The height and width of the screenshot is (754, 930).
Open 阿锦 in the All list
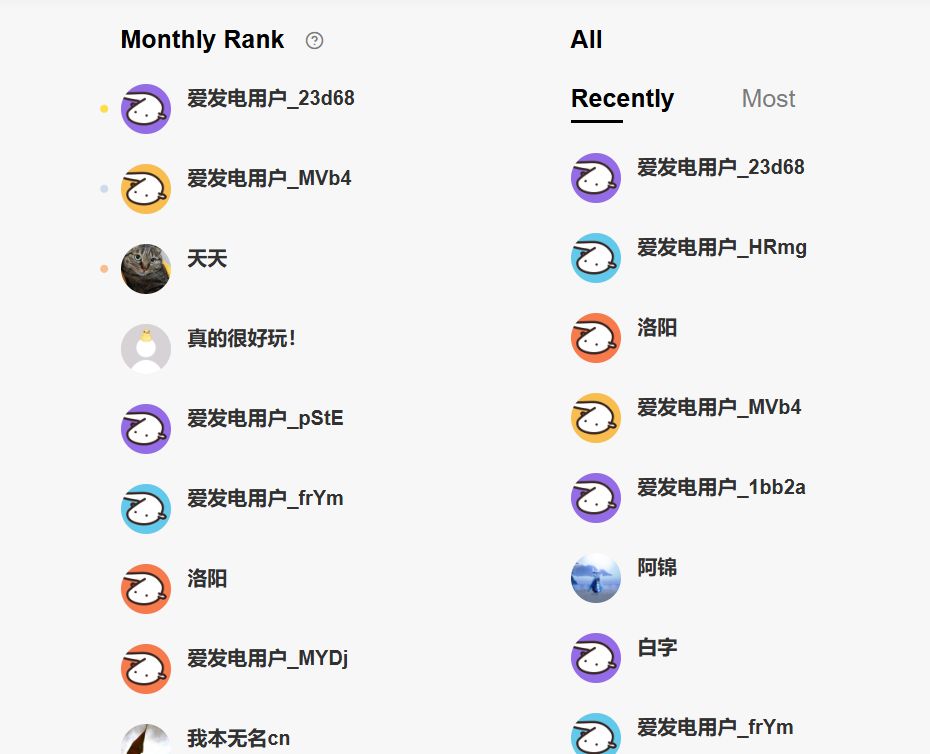(x=657, y=568)
